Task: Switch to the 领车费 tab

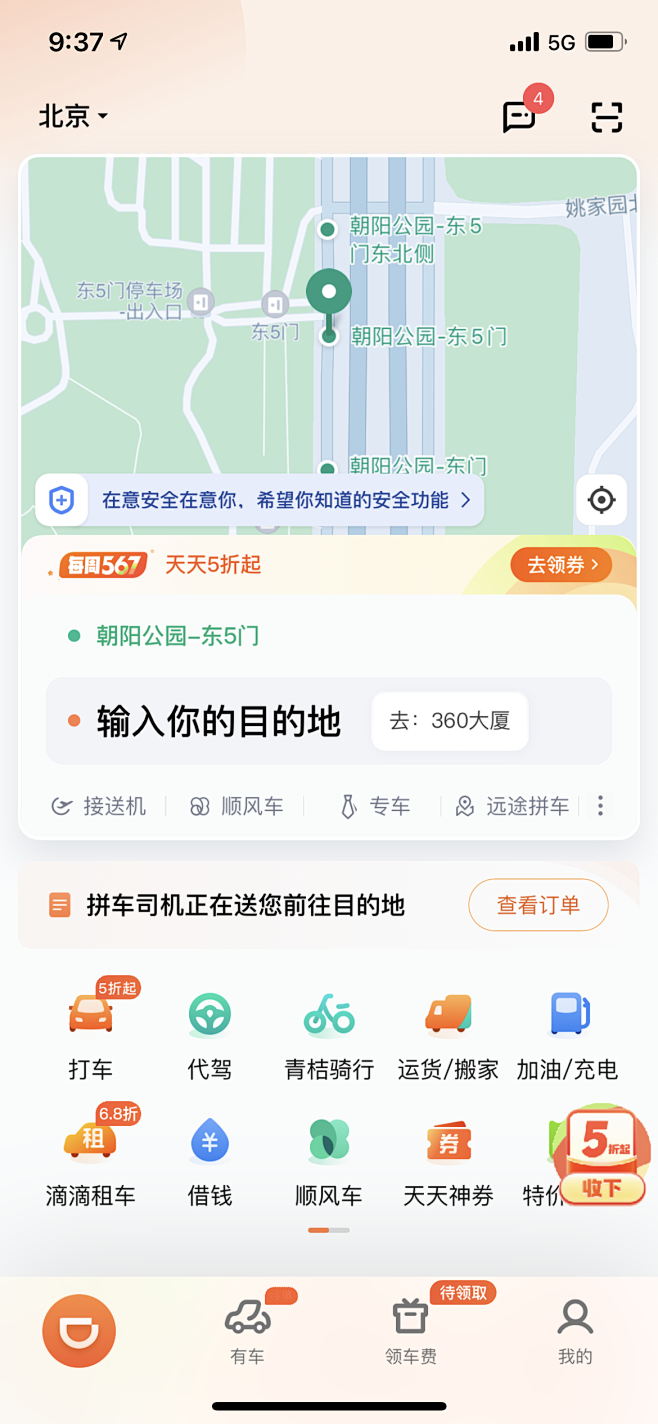Action: coord(411,1331)
